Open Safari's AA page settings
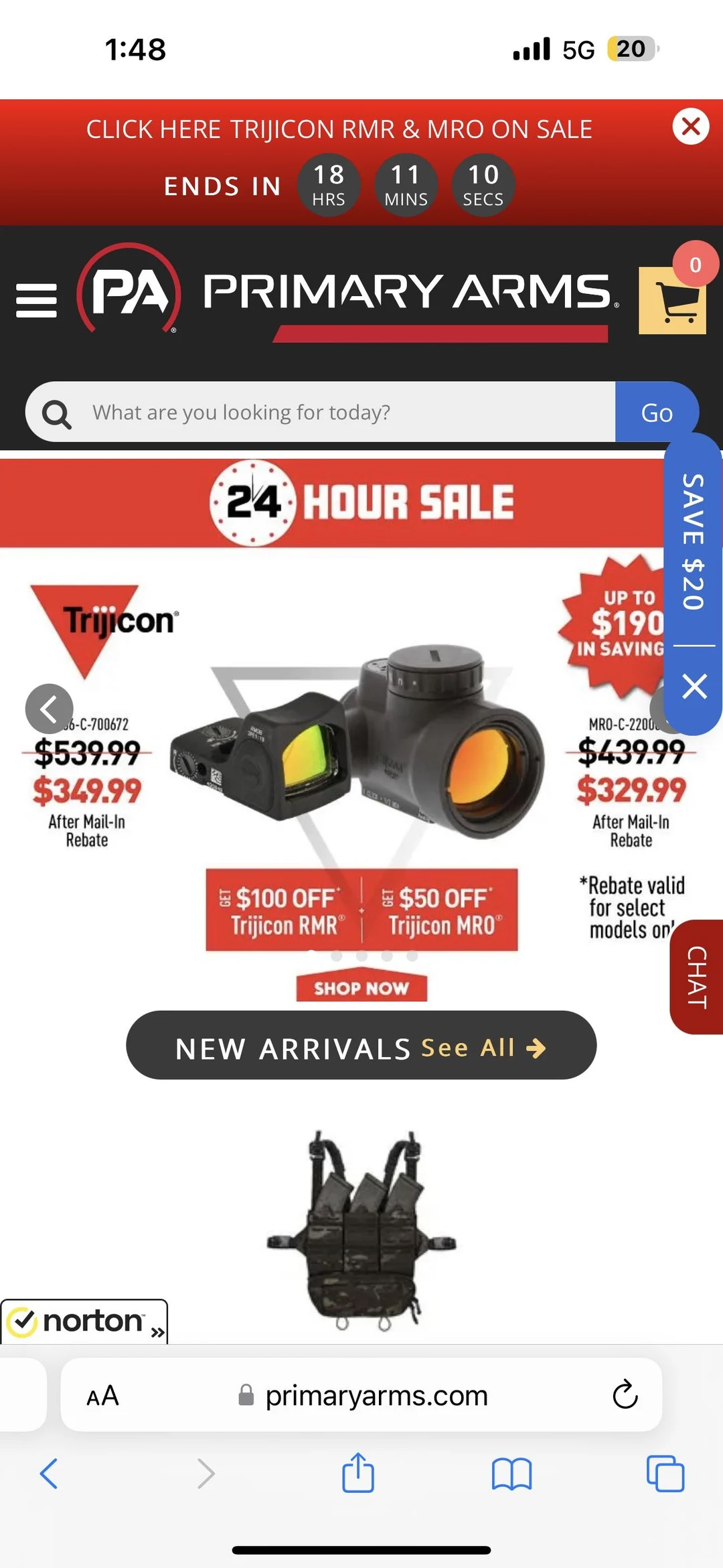The height and width of the screenshot is (1568, 723). coord(102,1396)
